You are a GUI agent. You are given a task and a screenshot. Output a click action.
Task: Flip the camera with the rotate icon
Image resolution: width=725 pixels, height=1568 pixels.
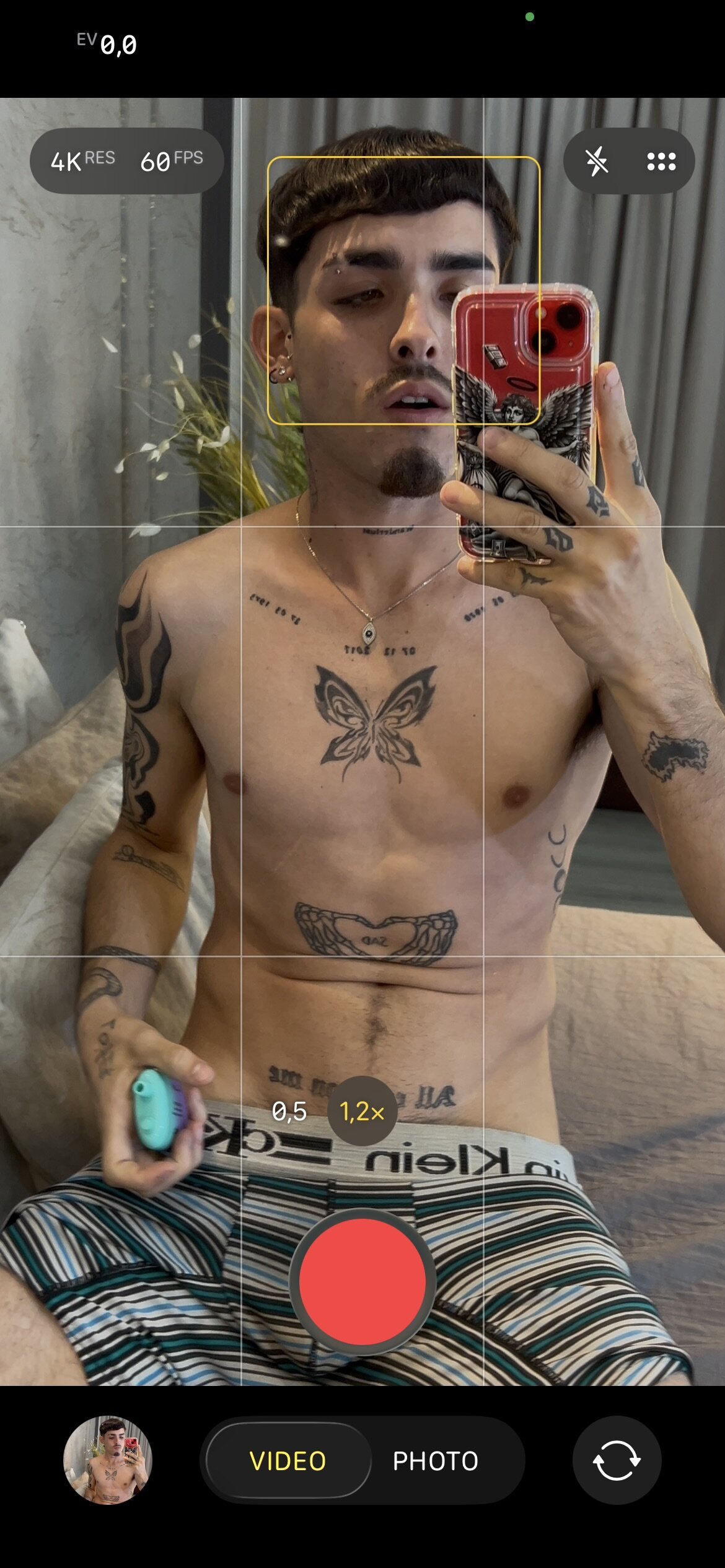[x=617, y=1460]
